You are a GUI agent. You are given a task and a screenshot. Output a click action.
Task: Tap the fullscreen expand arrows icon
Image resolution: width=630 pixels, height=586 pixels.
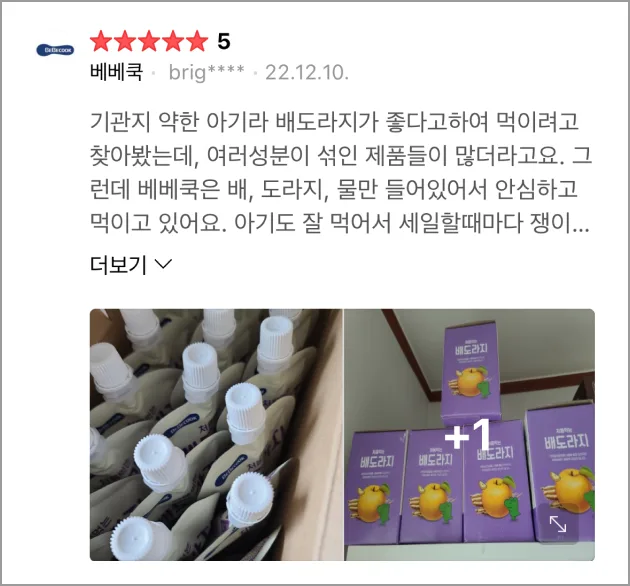[x=558, y=524]
